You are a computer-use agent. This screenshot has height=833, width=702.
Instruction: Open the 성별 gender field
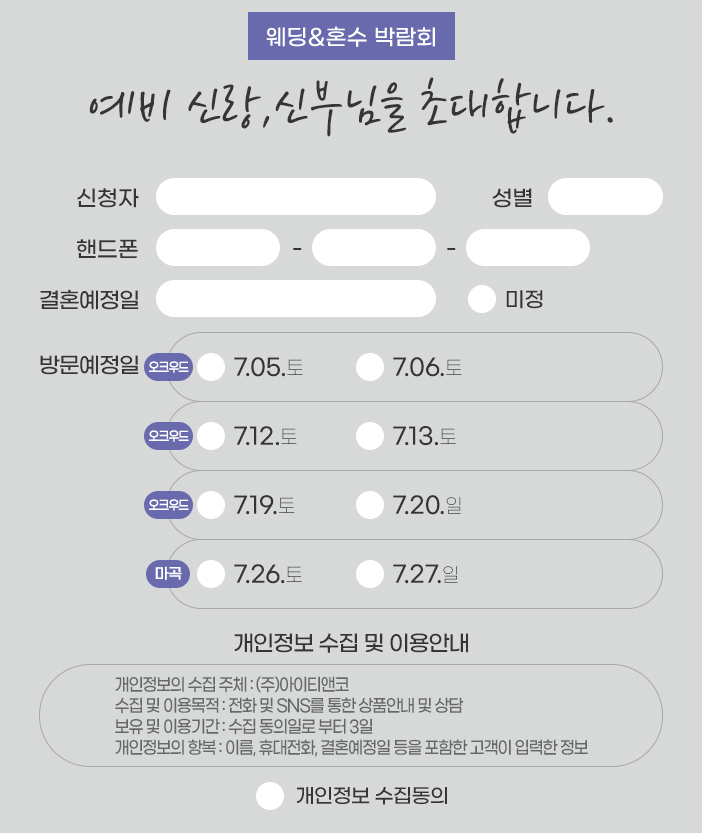(x=605, y=197)
